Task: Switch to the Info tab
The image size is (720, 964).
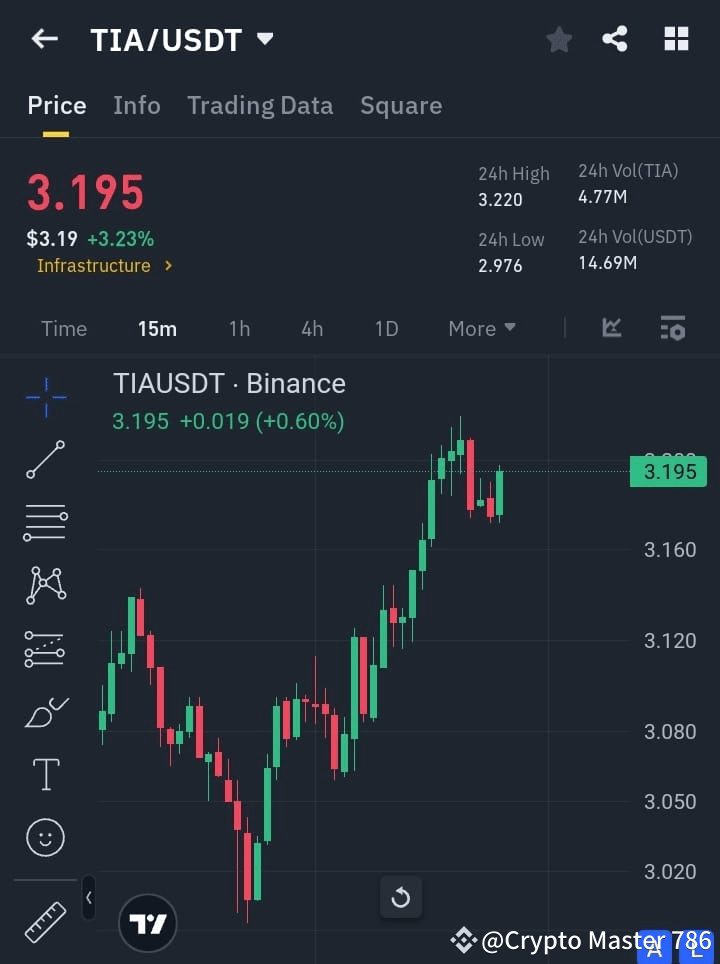Action: tap(136, 105)
